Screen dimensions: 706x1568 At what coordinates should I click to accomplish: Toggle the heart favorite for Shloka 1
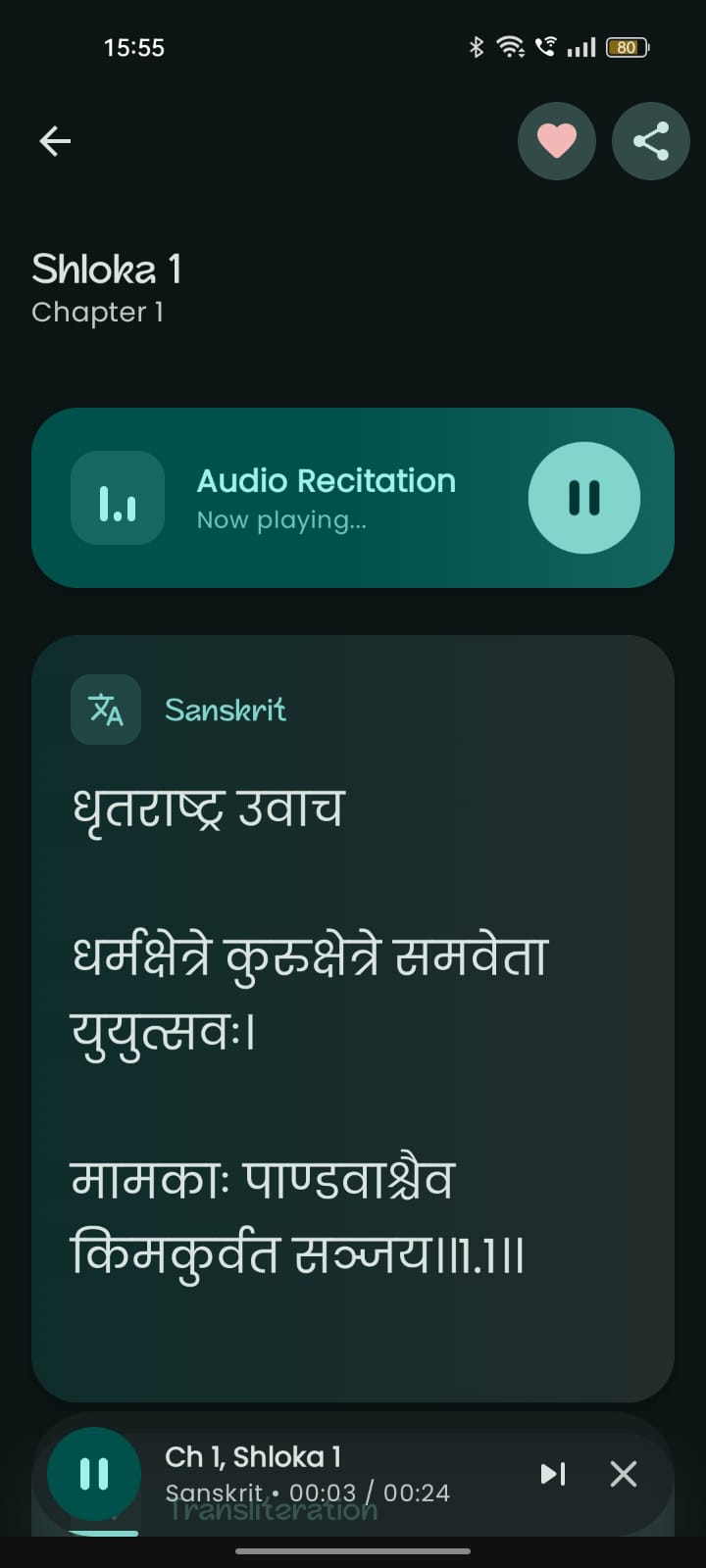click(x=556, y=141)
